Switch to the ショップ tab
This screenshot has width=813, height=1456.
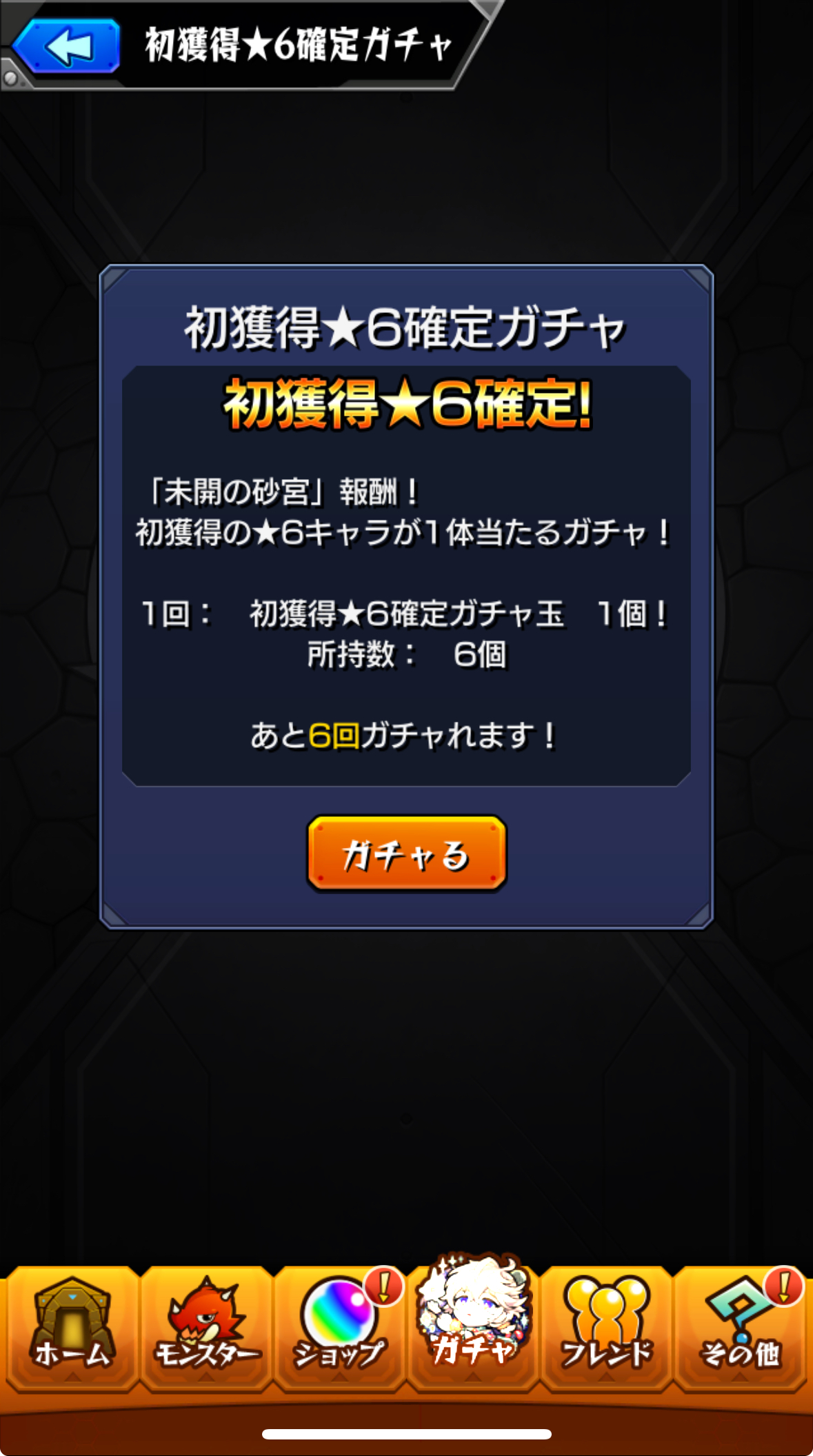tap(339, 1327)
